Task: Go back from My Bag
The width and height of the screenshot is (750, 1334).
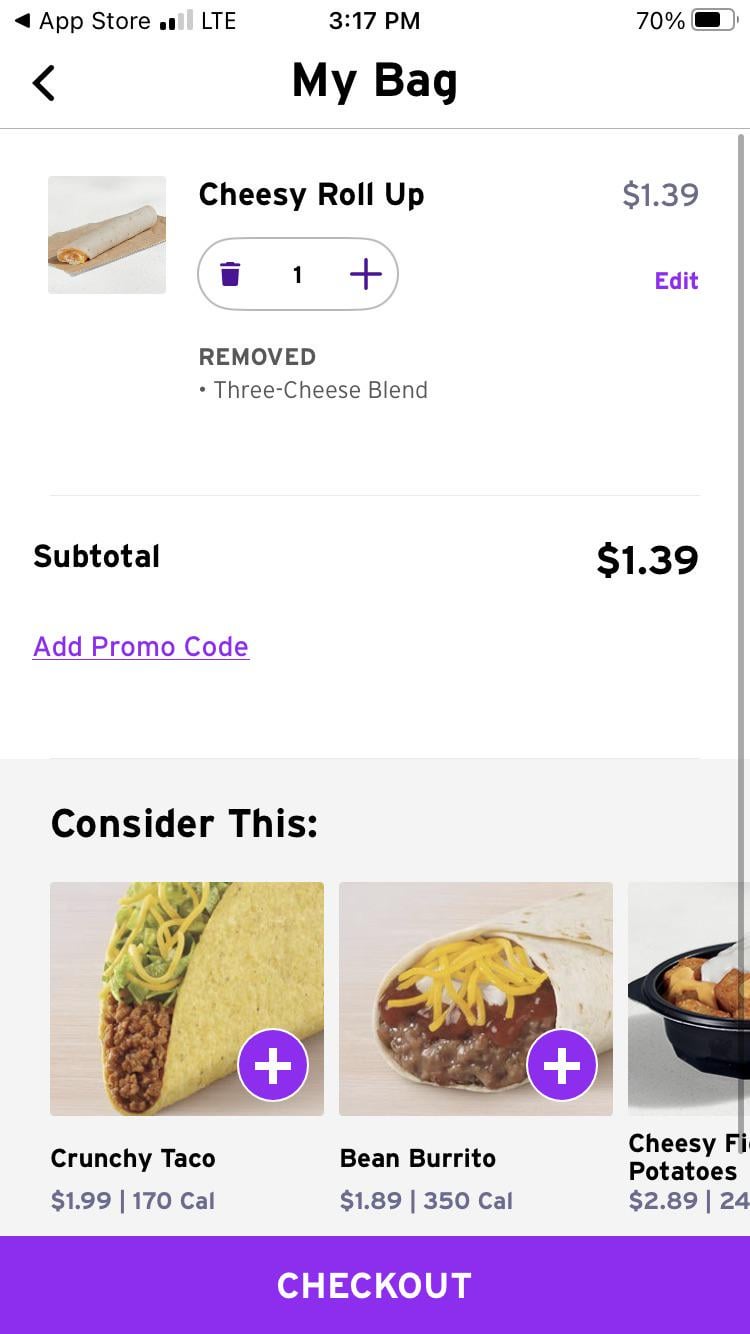Action: pos(44,83)
